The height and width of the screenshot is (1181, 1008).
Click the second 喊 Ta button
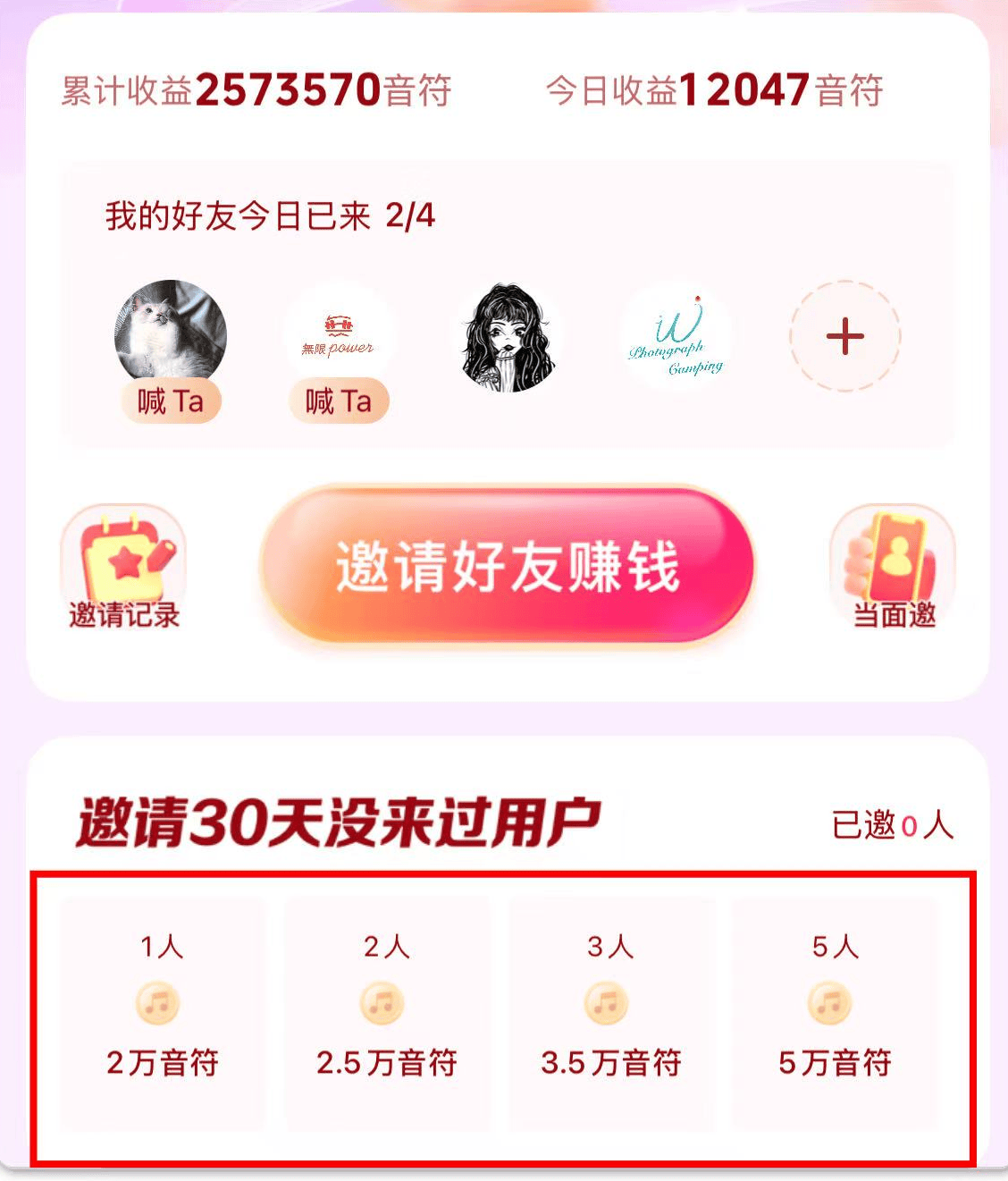tap(339, 401)
